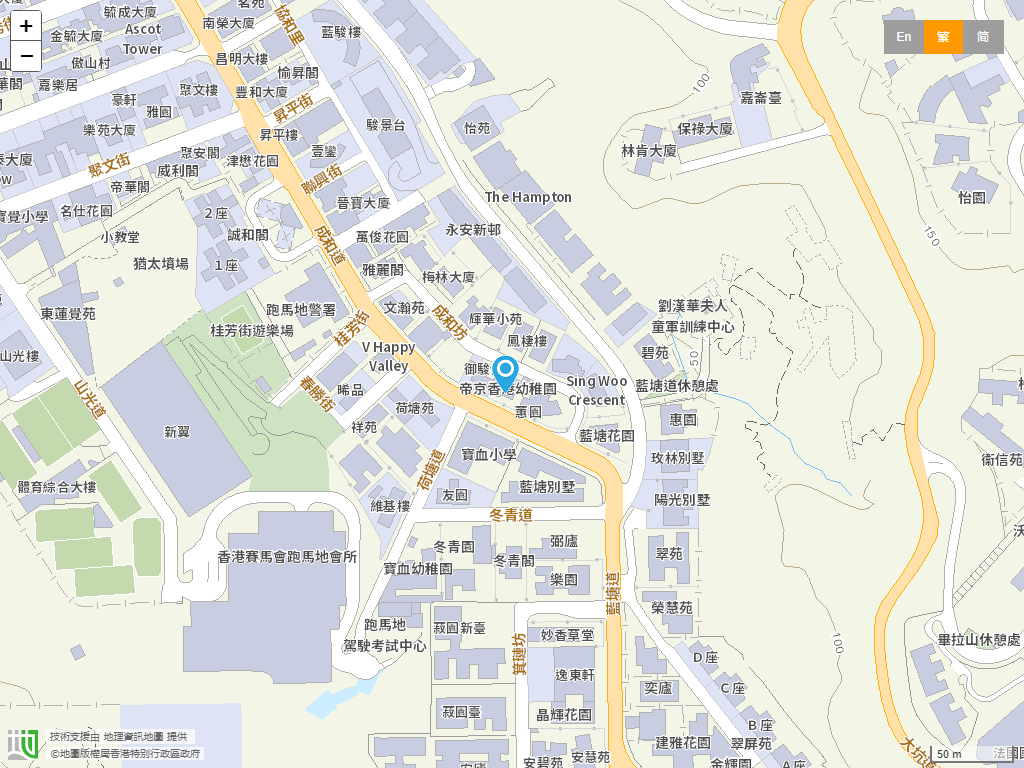The height and width of the screenshot is (768, 1024).
Task: Tap the blue location marker pin
Action: [x=506, y=371]
